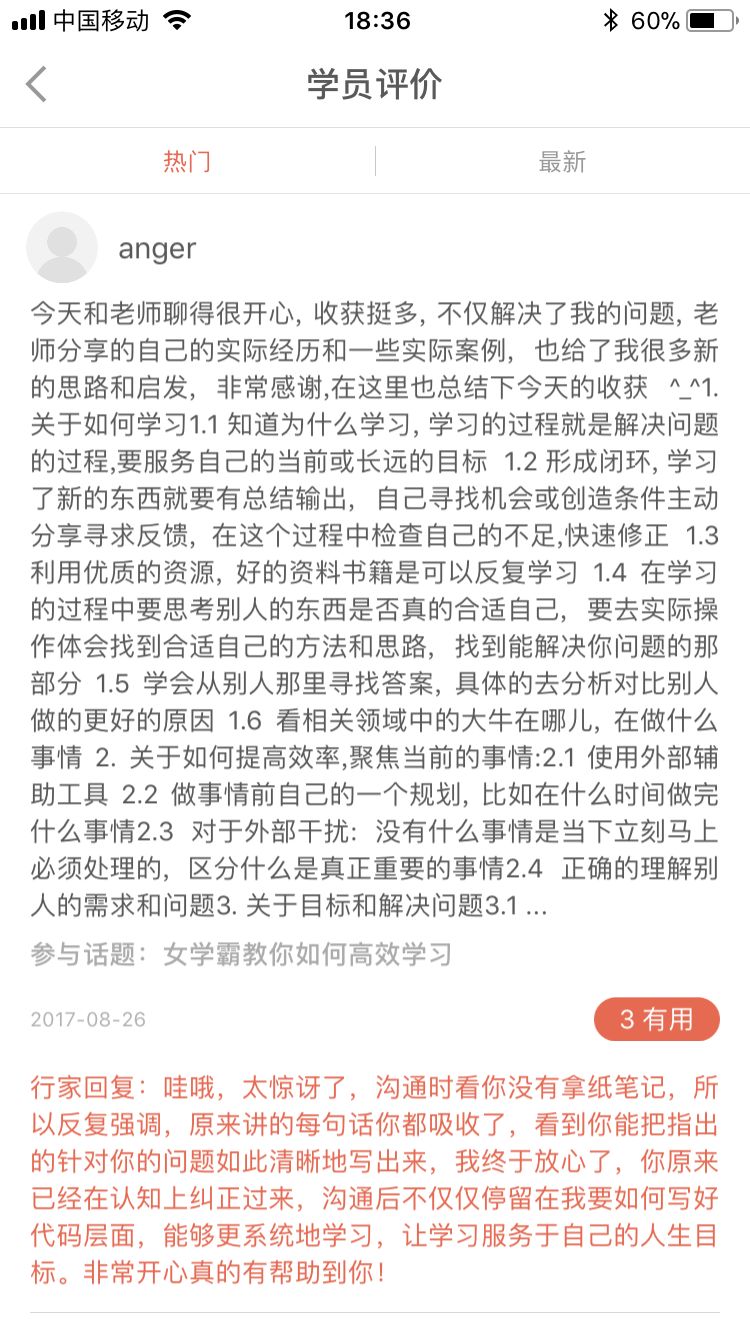Go back using the top-left arrow
The width and height of the screenshot is (750, 1334).
pos(37,85)
